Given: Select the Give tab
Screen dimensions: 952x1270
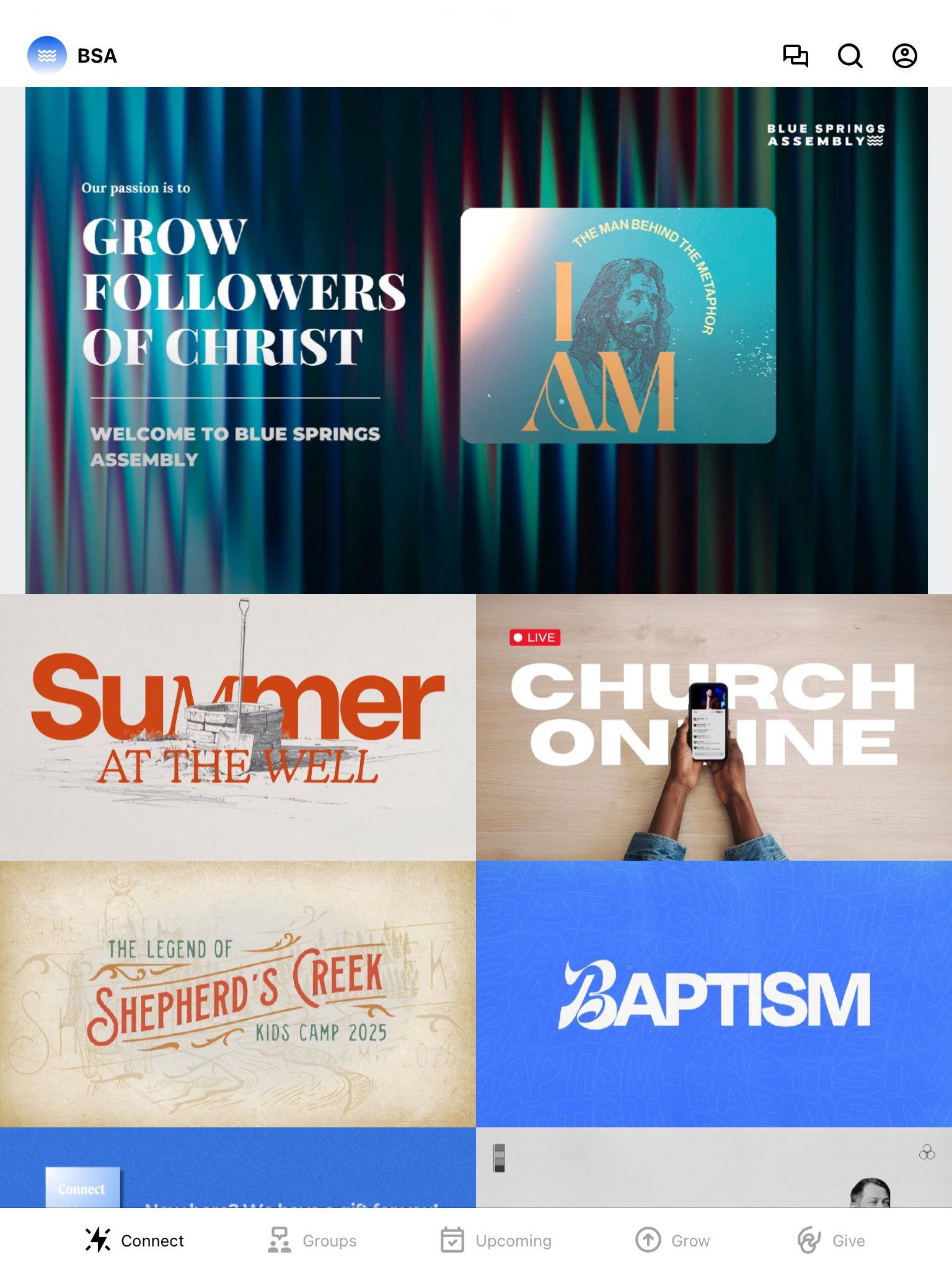Looking at the screenshot, I should [831, 1240].
